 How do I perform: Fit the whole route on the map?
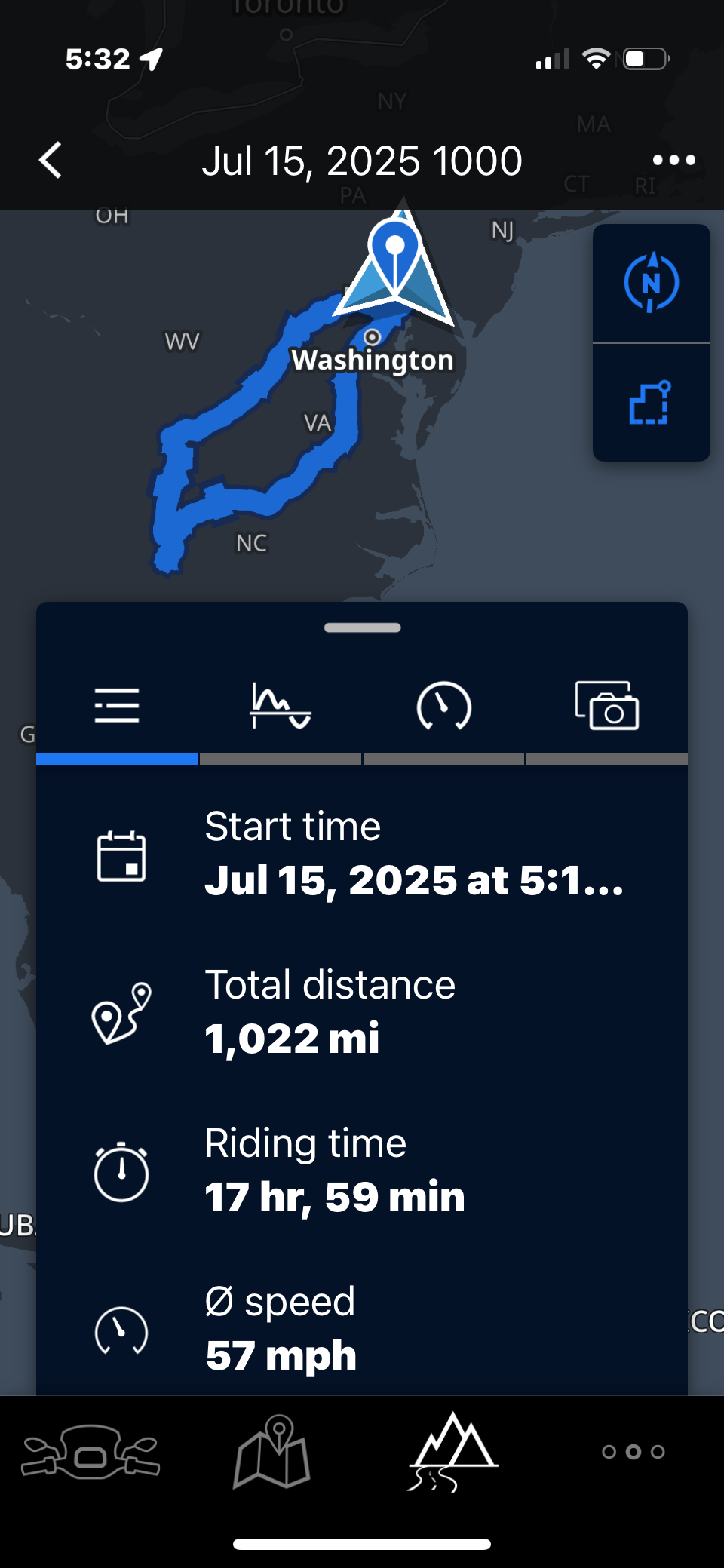[x=652, y=403]
